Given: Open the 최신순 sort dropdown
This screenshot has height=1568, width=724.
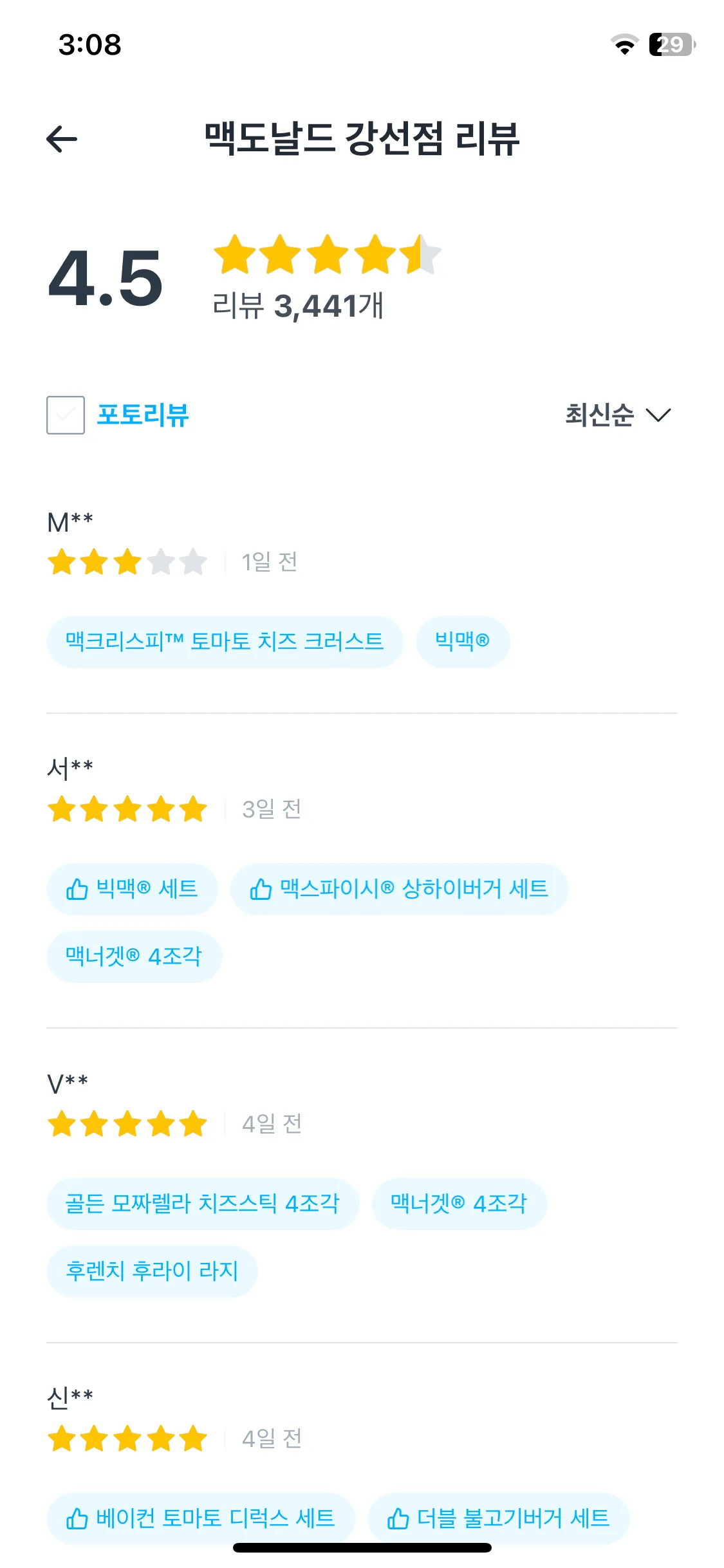Looking at the screenshot, I should pyautogui.click(x=617, y=415).
